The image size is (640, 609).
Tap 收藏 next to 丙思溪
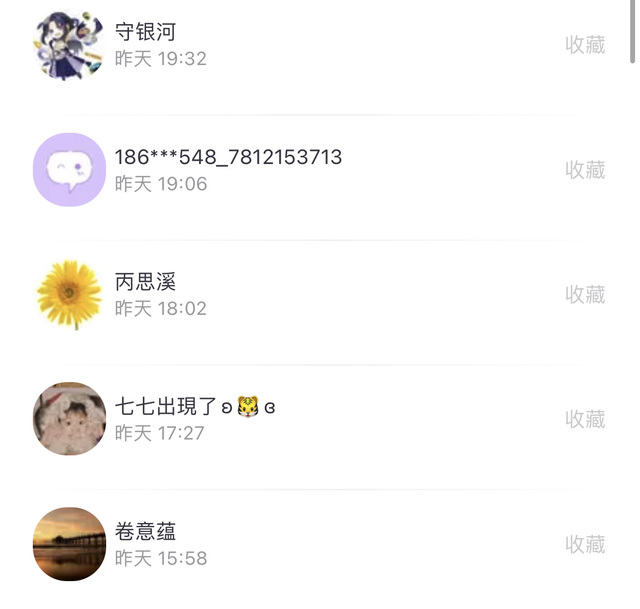pyautogui.click(x=585, y=295)
